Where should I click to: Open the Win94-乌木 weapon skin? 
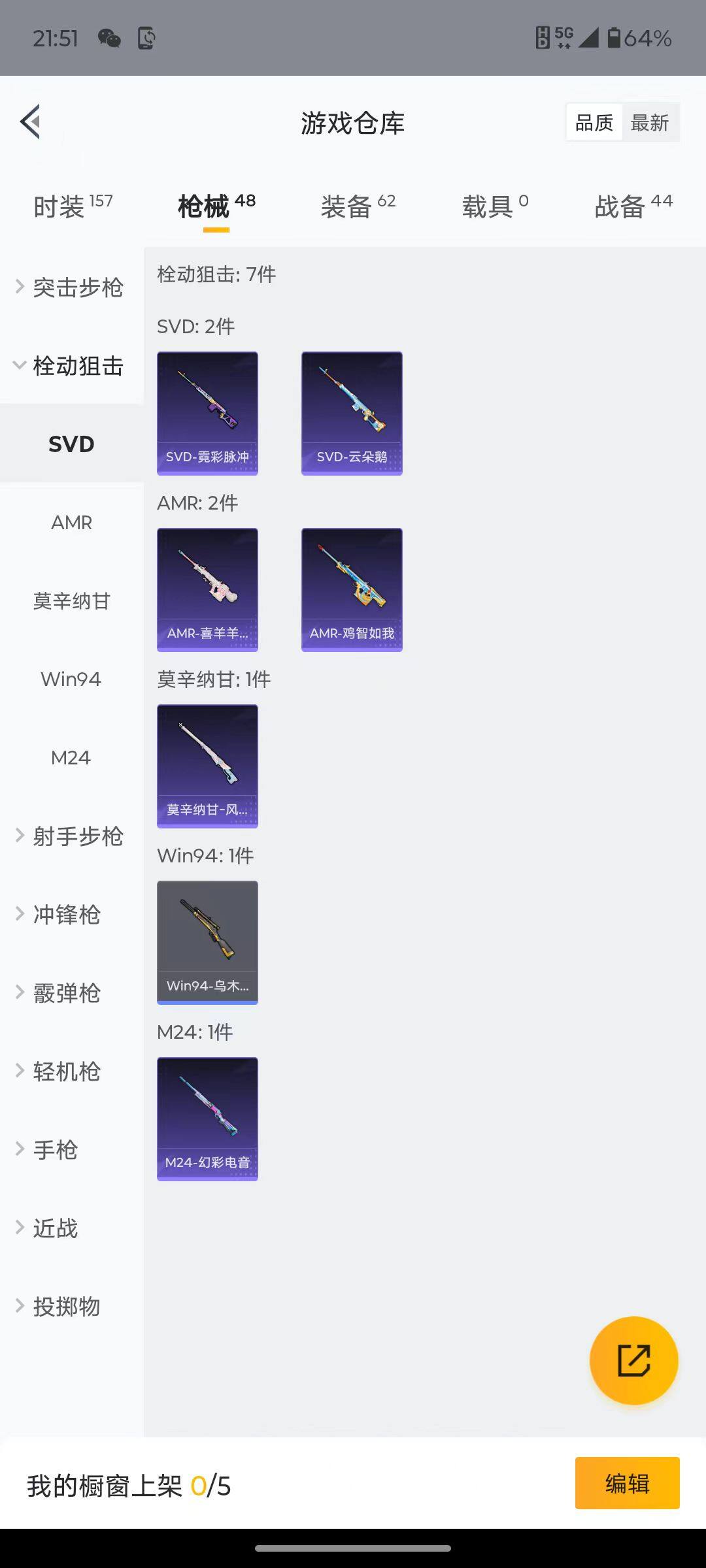pyautogui.click(x=207, y=941)
